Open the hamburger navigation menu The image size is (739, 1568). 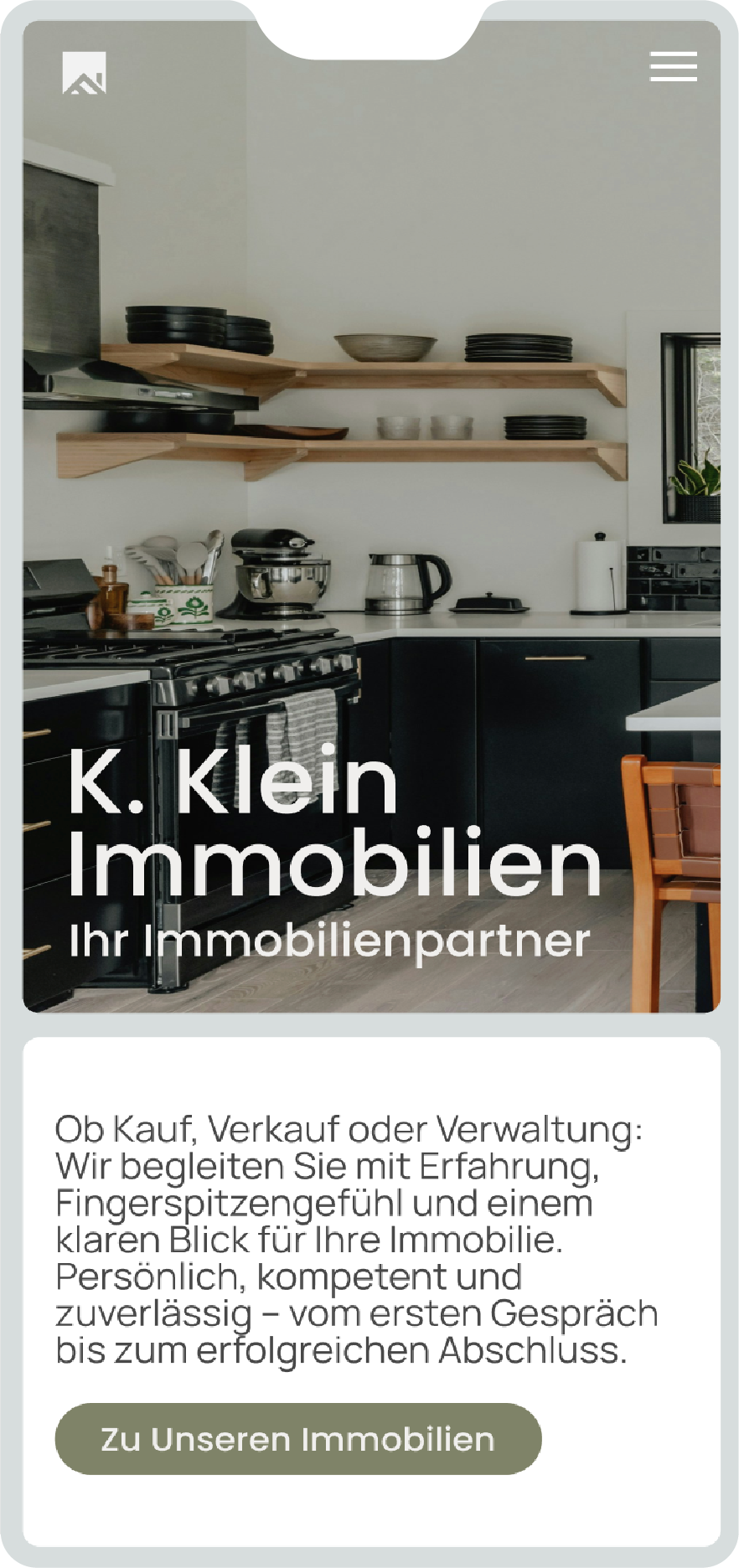(x=673, y=66)
